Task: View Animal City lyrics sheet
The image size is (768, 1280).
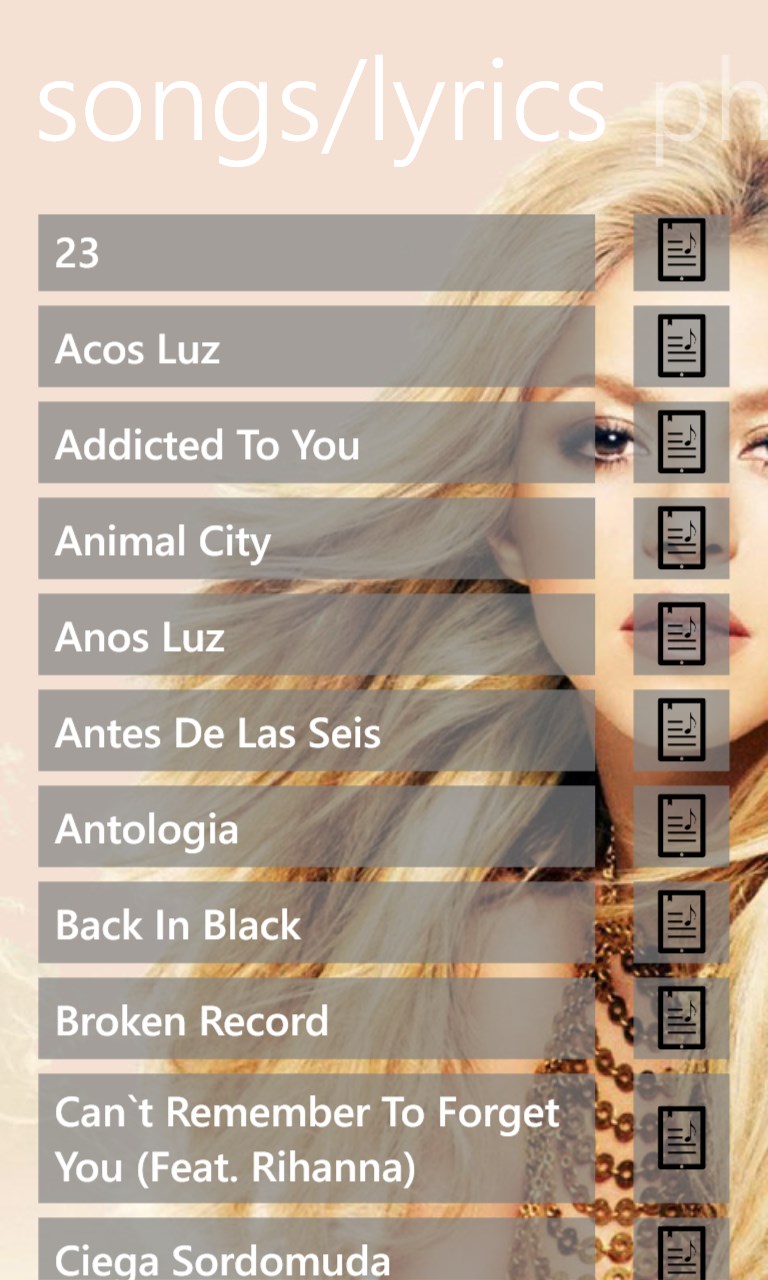Action: point(681,538)
